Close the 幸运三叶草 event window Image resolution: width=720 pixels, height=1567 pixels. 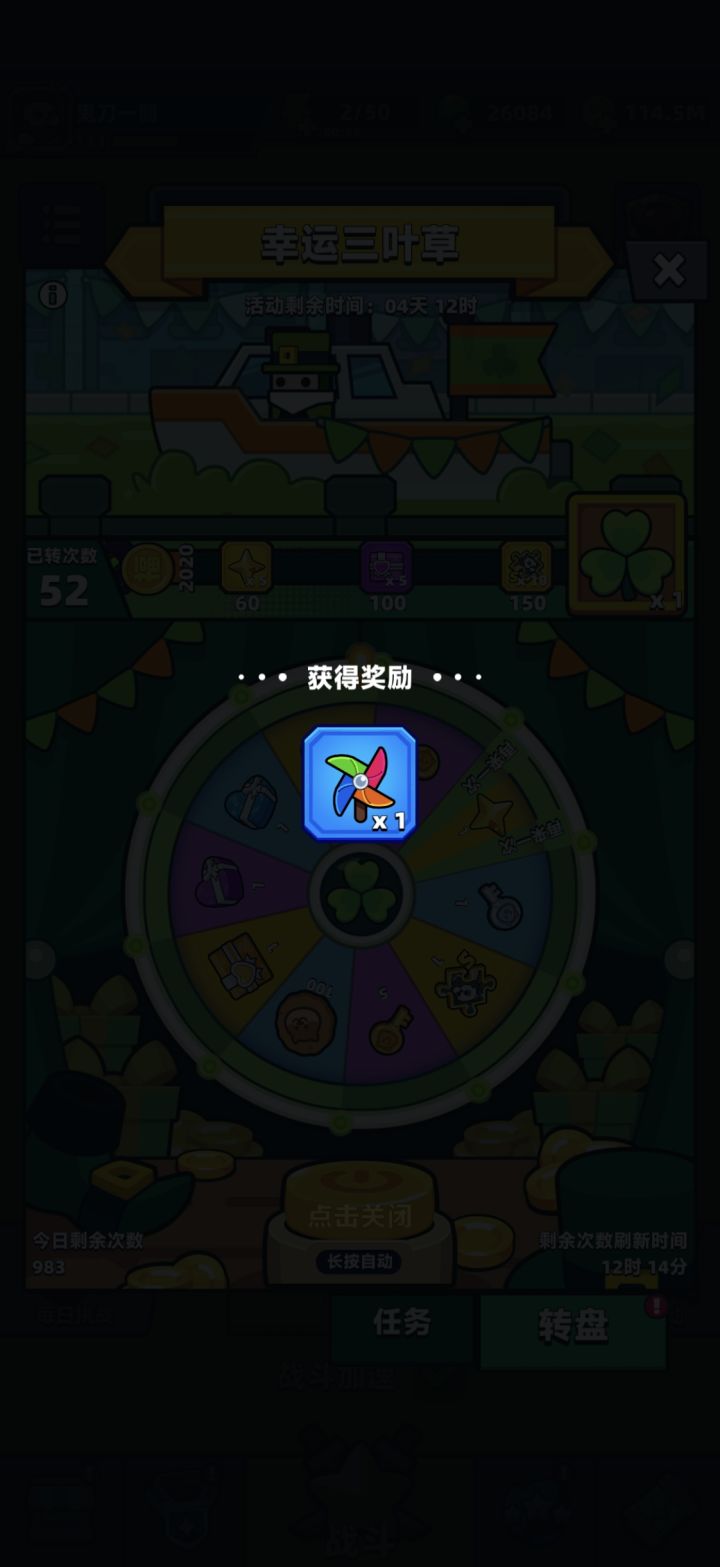pos(668,270)
